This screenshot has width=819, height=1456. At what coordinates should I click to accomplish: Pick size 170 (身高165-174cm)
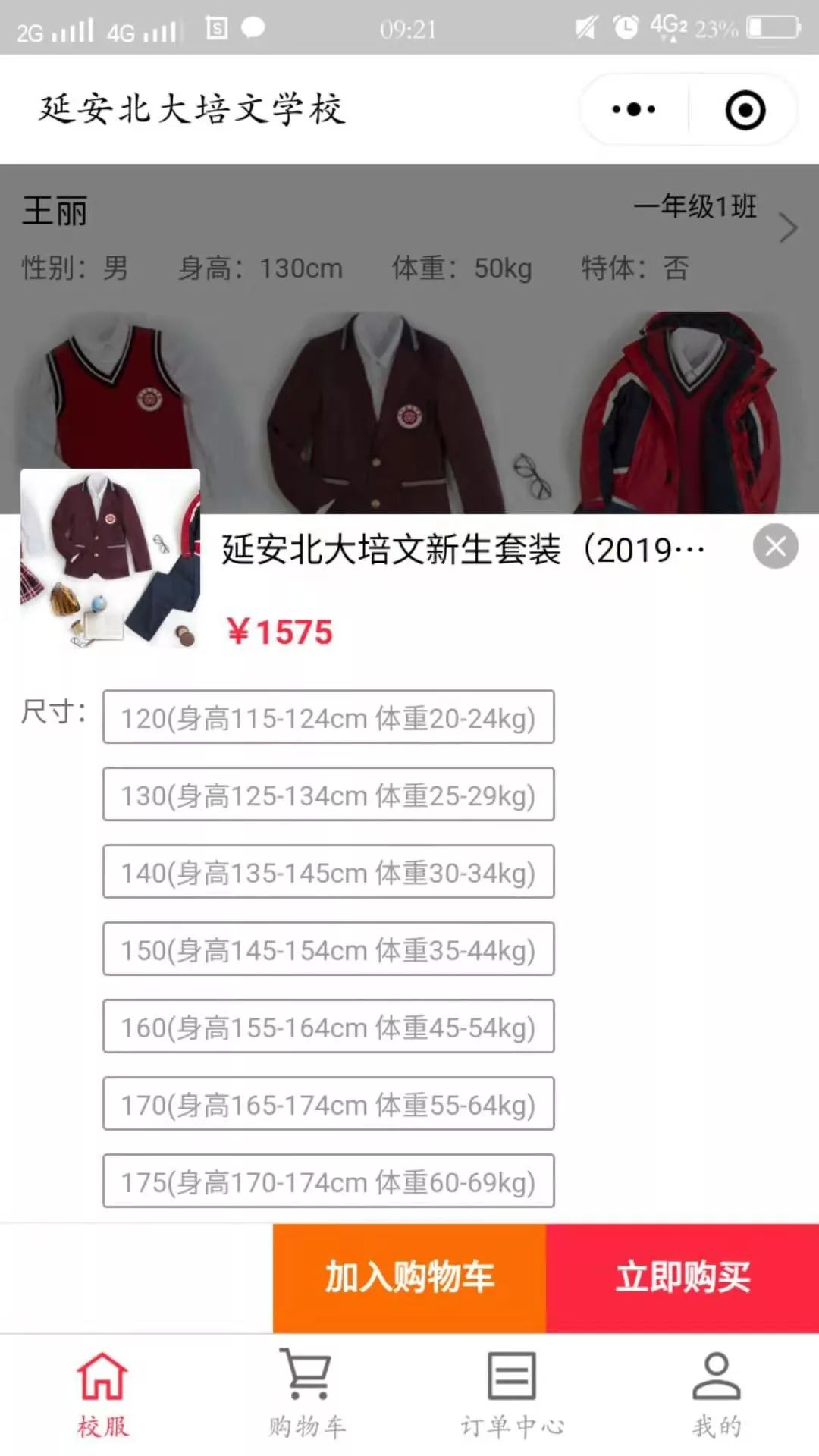328,1104
